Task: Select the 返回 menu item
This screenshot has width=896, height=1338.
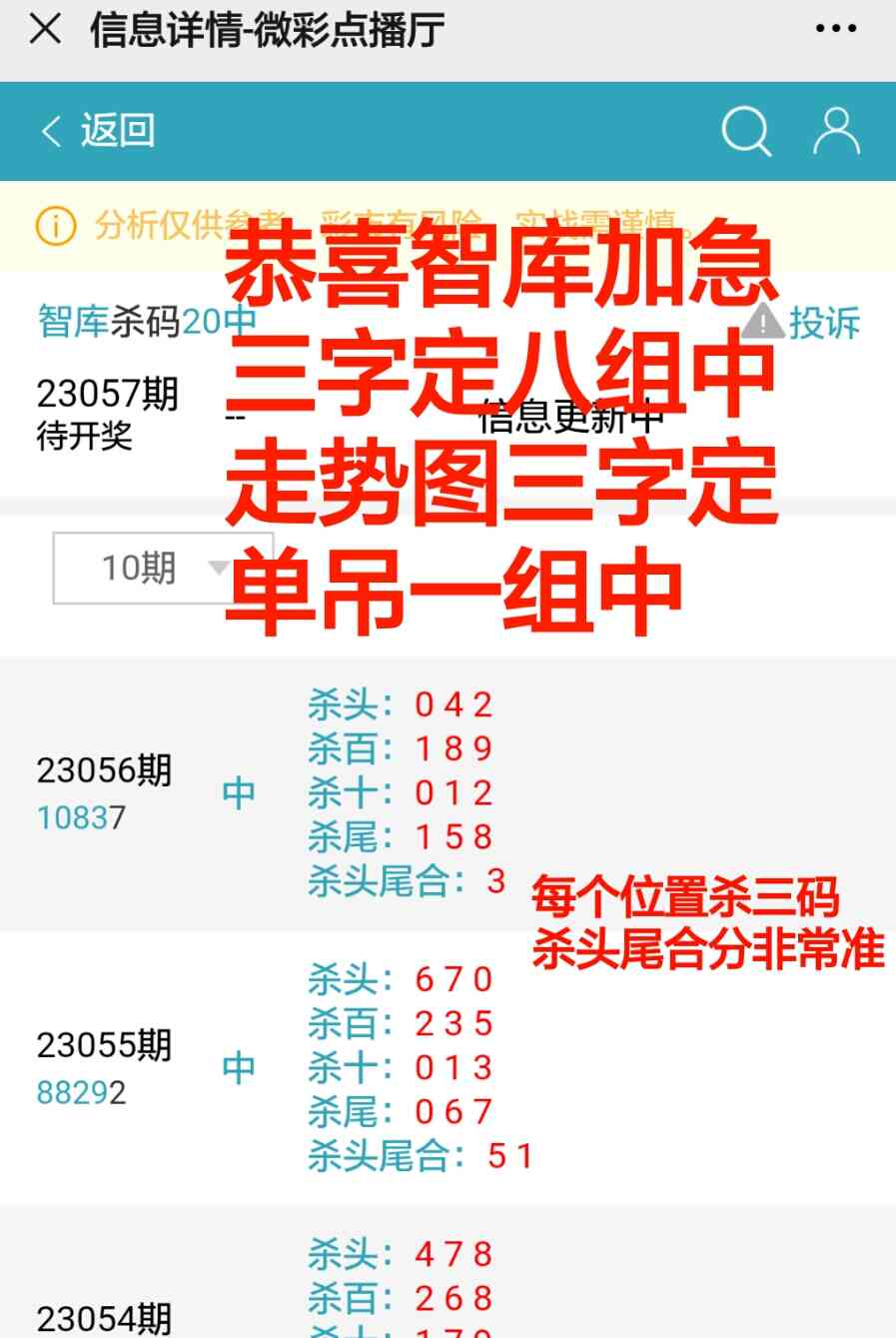Action: tap(119, 130)
